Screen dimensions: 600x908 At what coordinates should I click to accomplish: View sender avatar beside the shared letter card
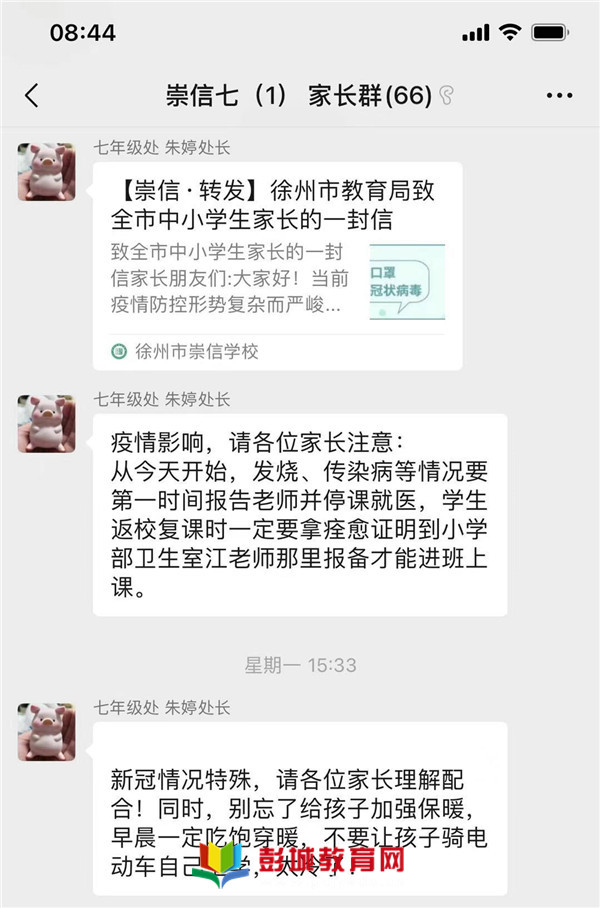tap(46, 171)
